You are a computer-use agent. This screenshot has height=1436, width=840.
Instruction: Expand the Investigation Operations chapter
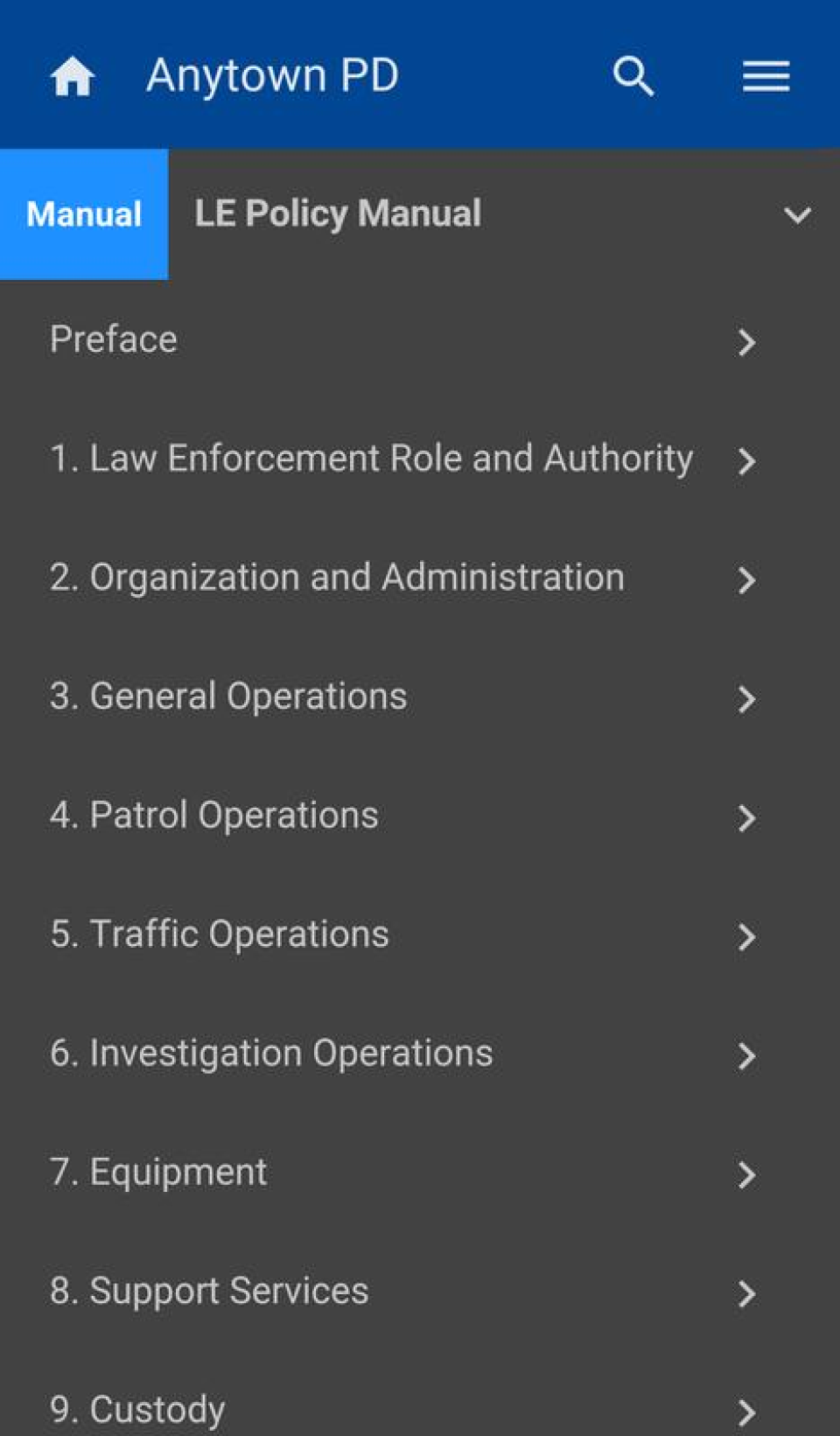click(x=744, y=1056)
